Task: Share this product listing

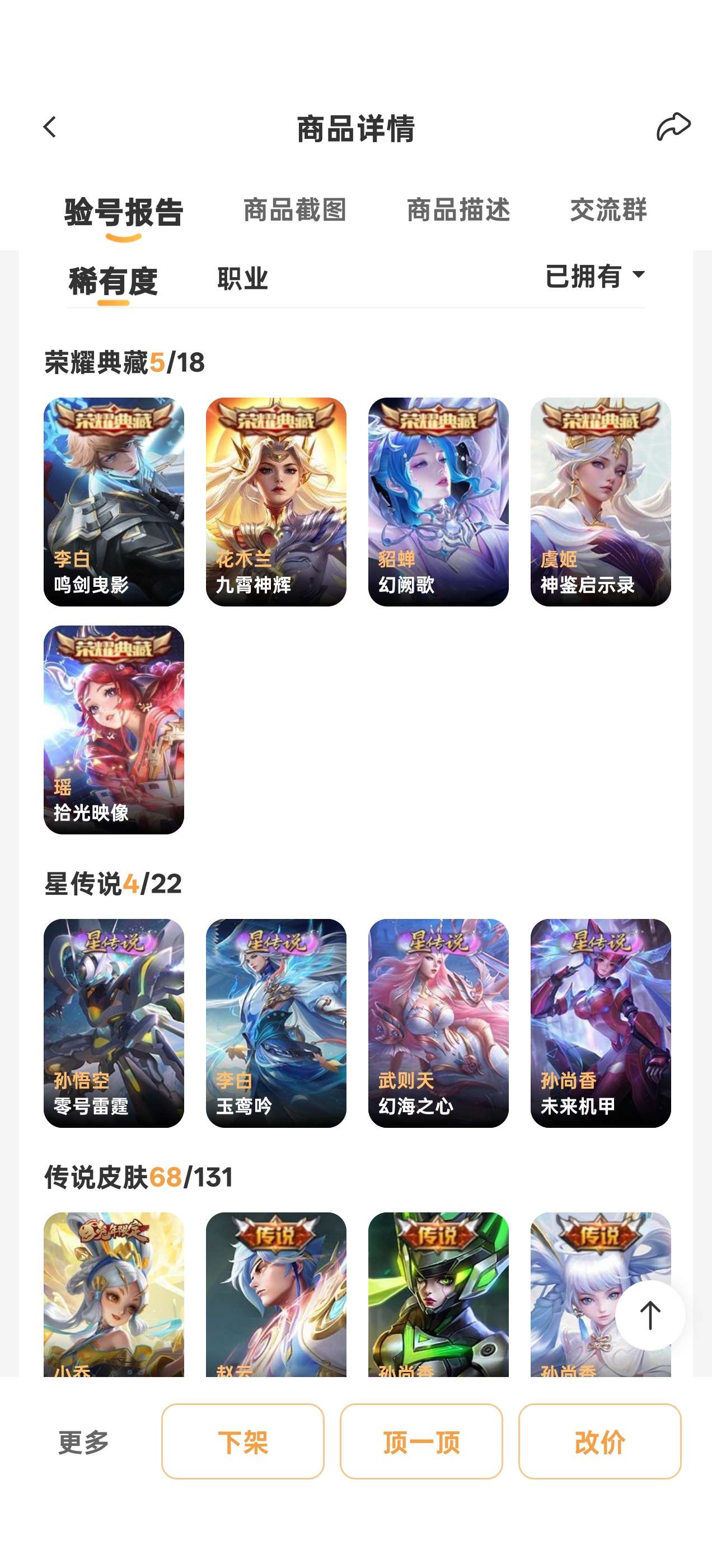Action: [673, 127]
